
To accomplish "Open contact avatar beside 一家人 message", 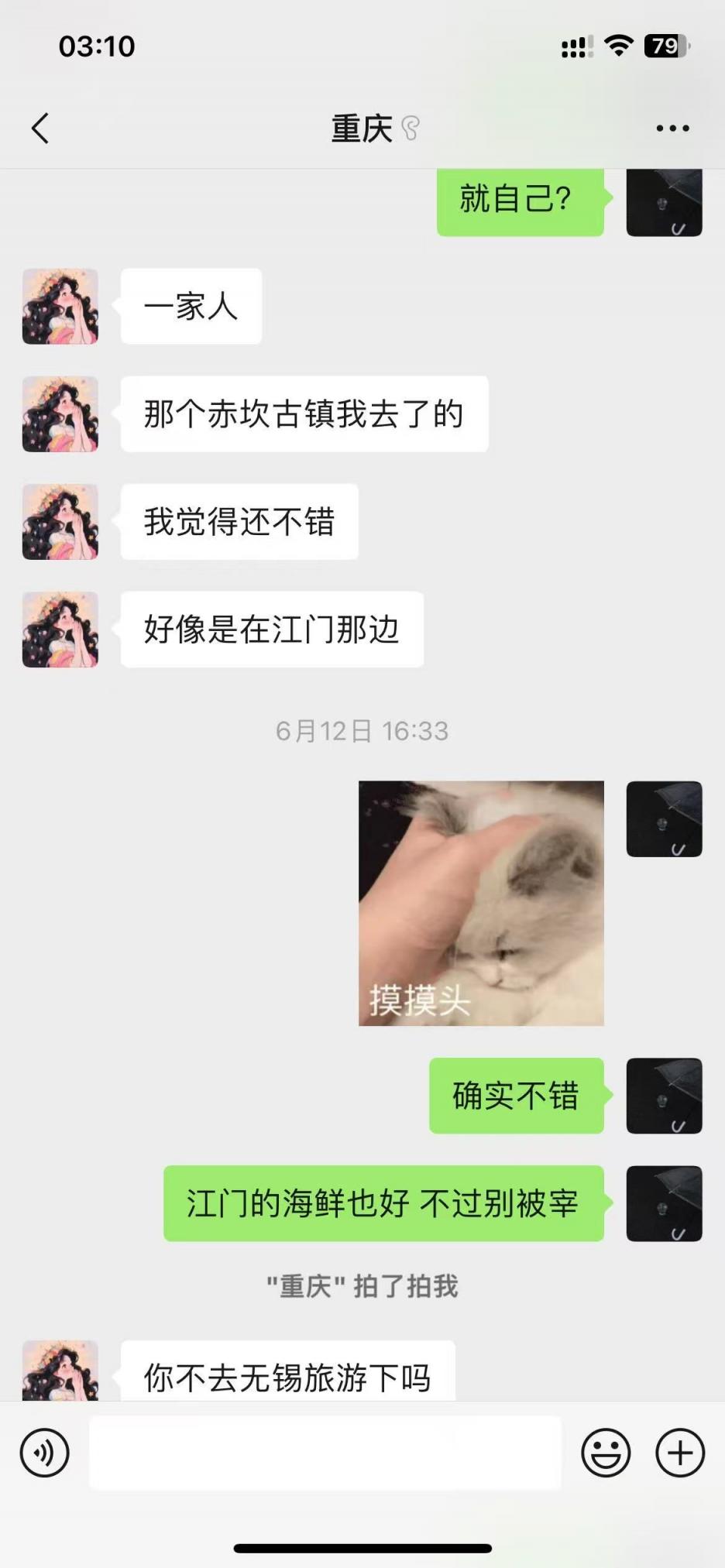I will point(60,307).
